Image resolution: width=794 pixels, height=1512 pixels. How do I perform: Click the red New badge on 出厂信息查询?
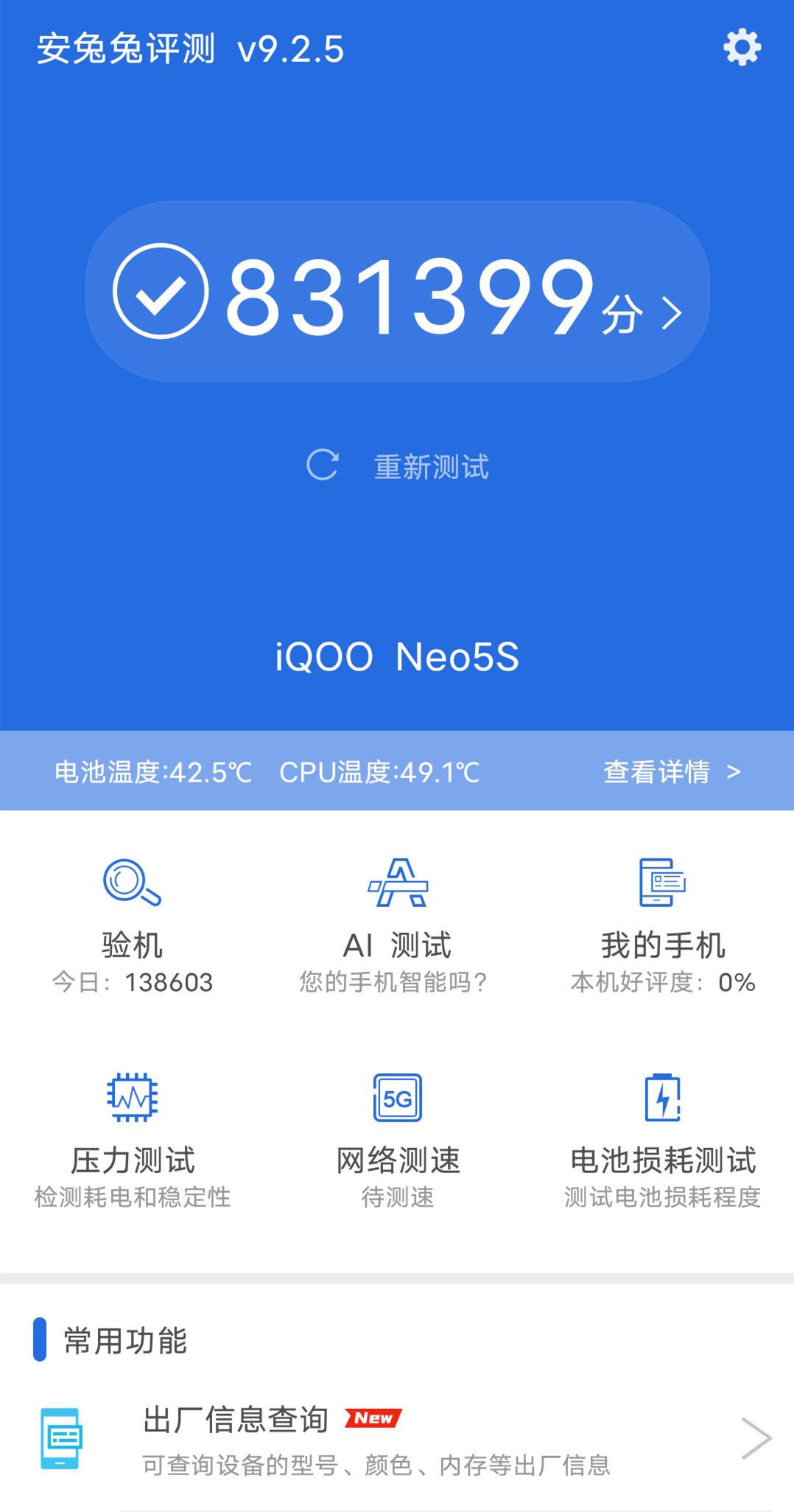[373, 1418]
